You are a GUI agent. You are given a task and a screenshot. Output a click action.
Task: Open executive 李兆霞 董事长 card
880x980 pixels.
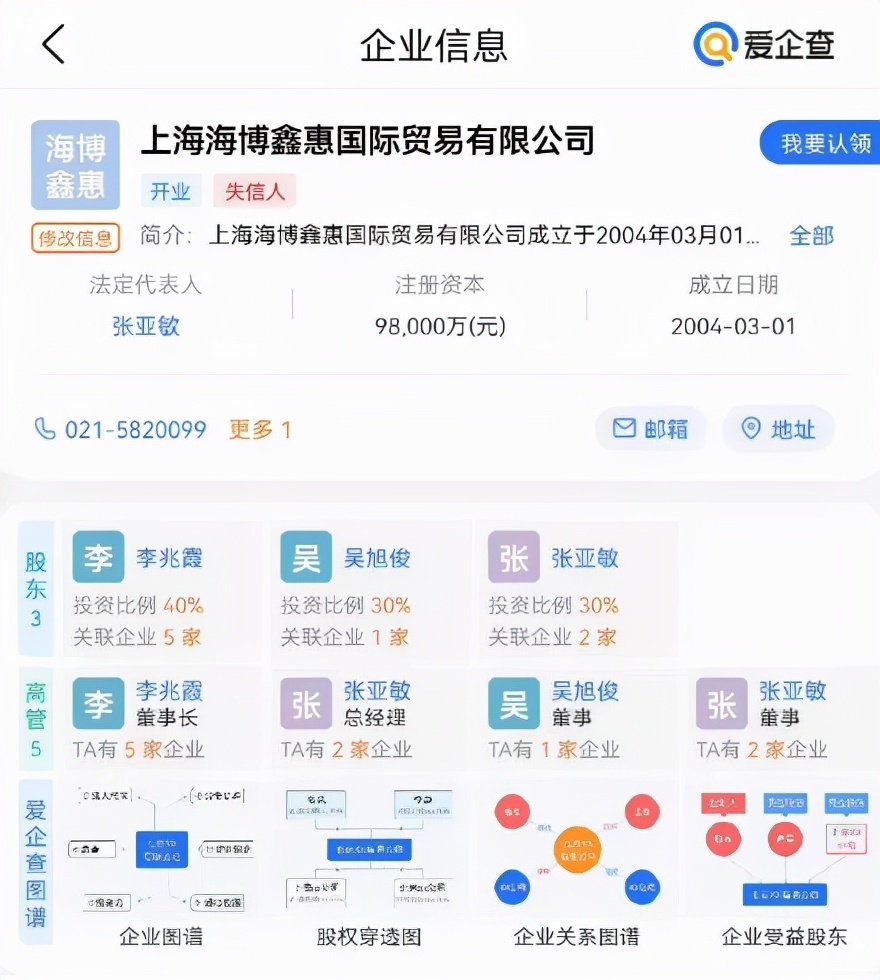(162, 719)
